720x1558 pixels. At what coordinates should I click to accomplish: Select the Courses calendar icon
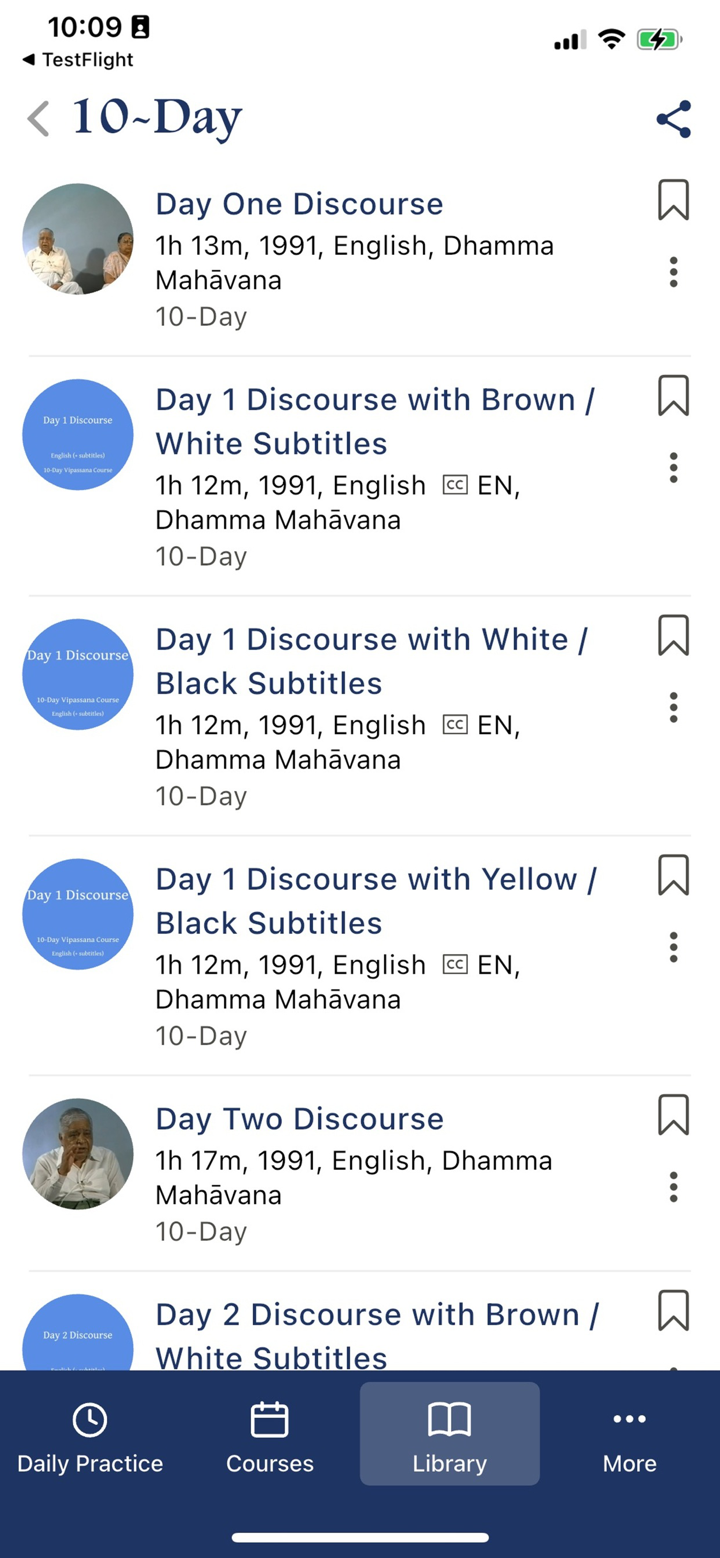[269, 1419]
